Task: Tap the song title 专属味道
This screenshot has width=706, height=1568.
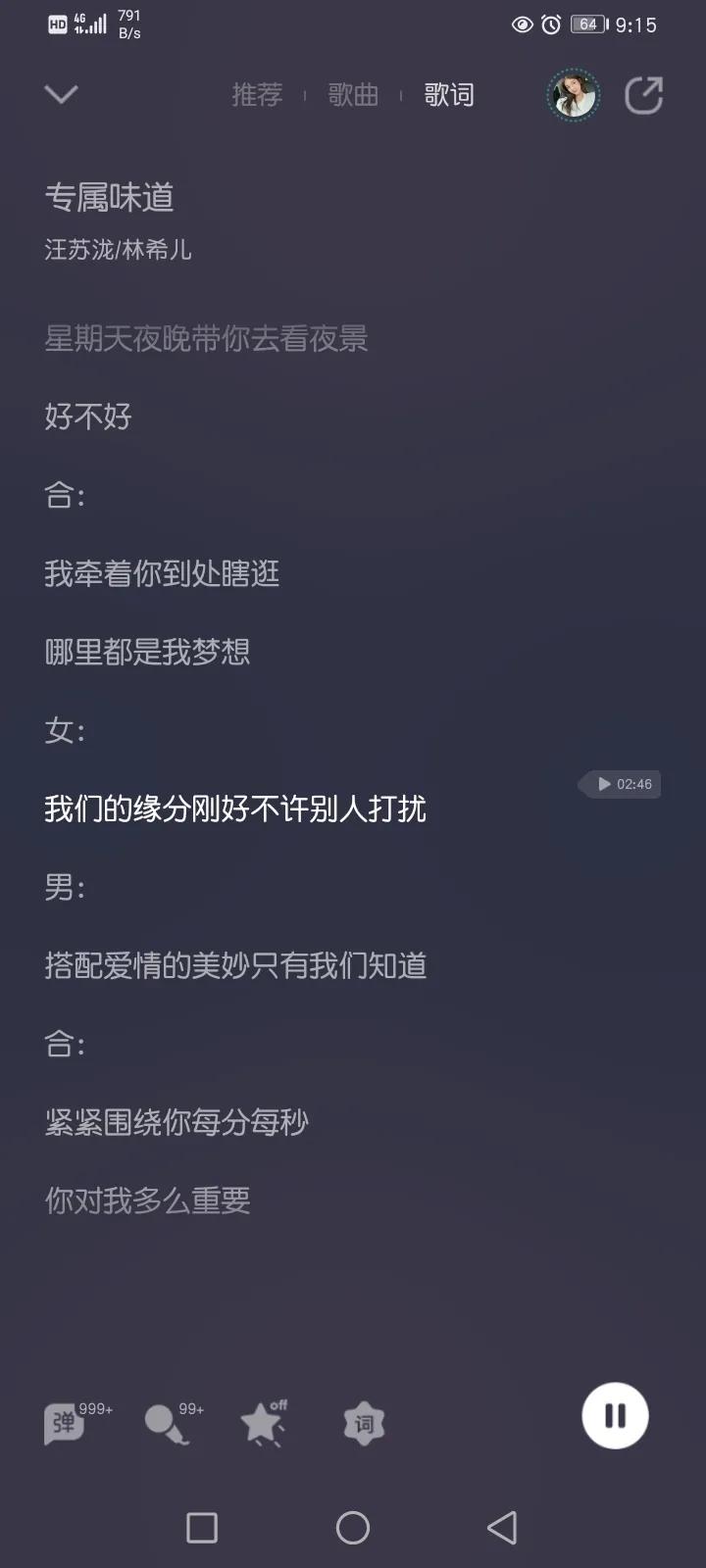Action: (x=110, y=199)
